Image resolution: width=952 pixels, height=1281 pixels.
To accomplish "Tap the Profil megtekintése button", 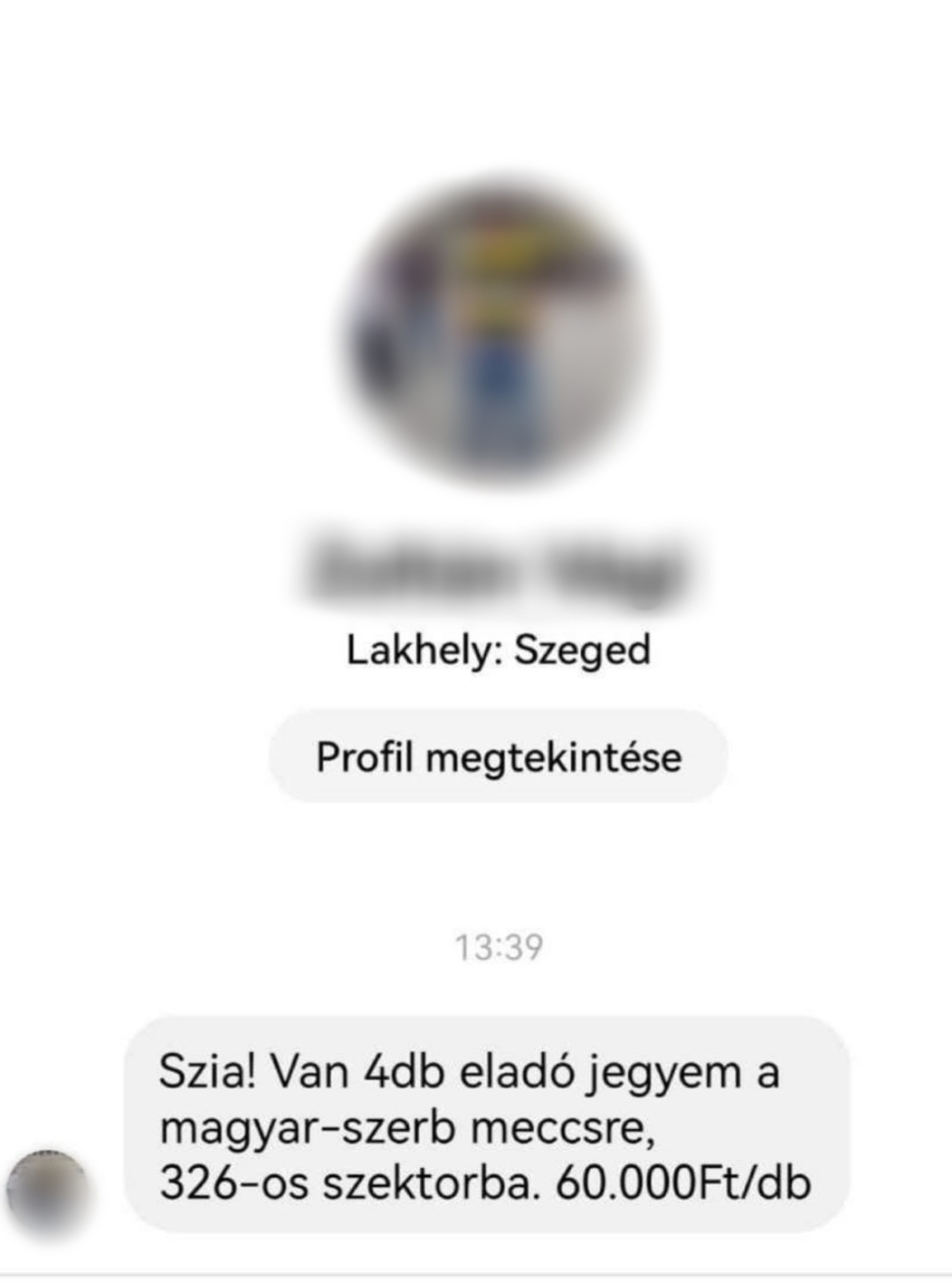I will pyautogui.click(x=498, y=757).
